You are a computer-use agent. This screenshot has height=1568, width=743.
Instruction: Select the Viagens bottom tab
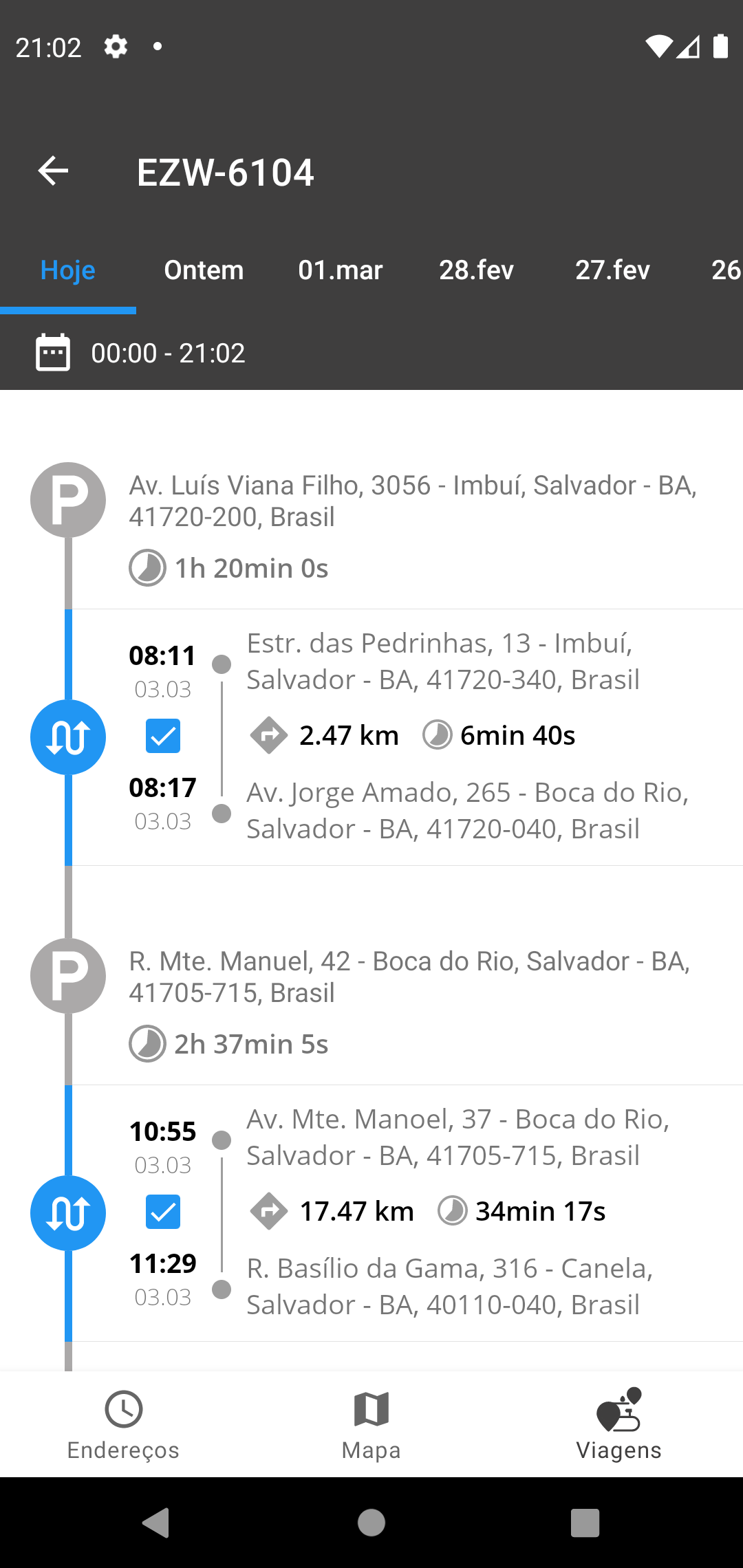coord(619,1425)
